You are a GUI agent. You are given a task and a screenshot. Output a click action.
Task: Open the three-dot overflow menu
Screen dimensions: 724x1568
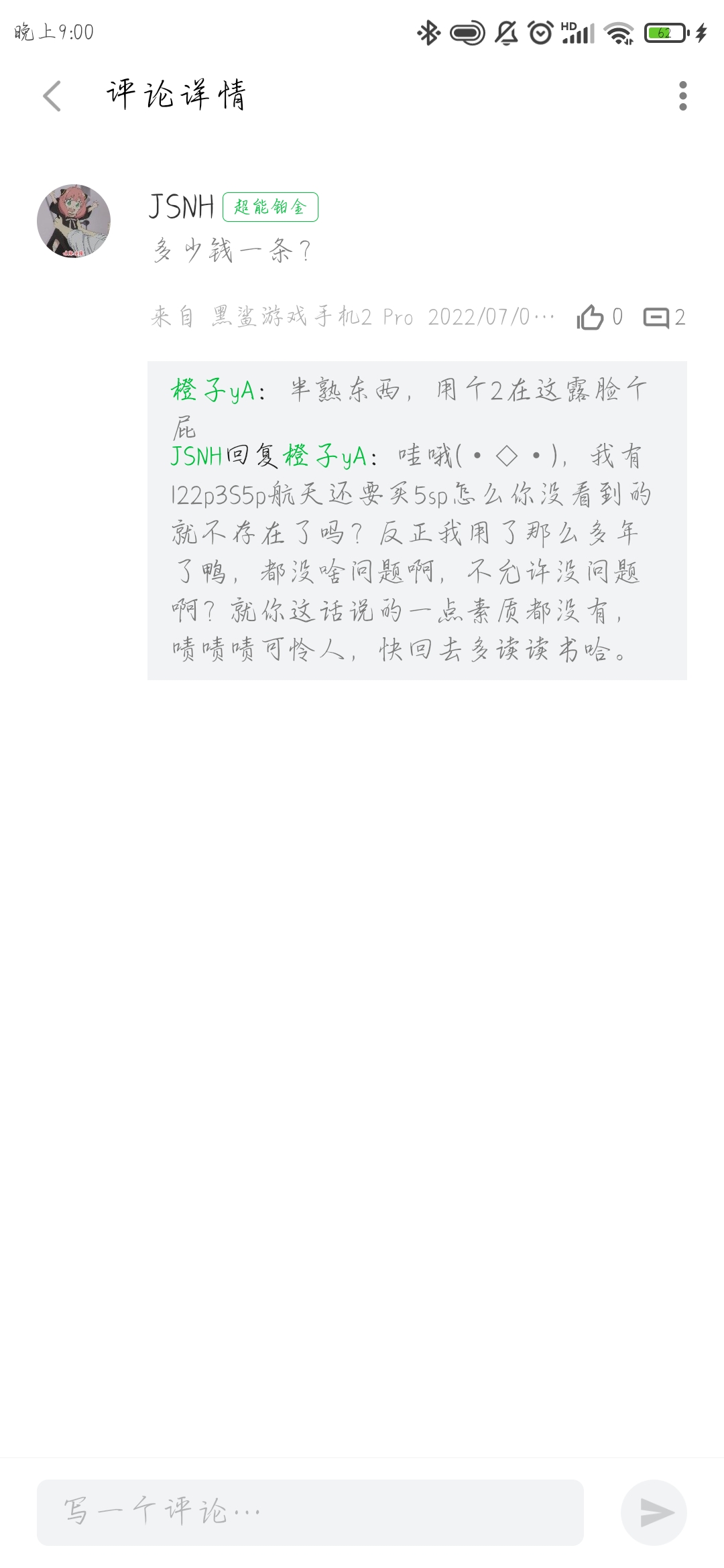click(x=682, y=96)
